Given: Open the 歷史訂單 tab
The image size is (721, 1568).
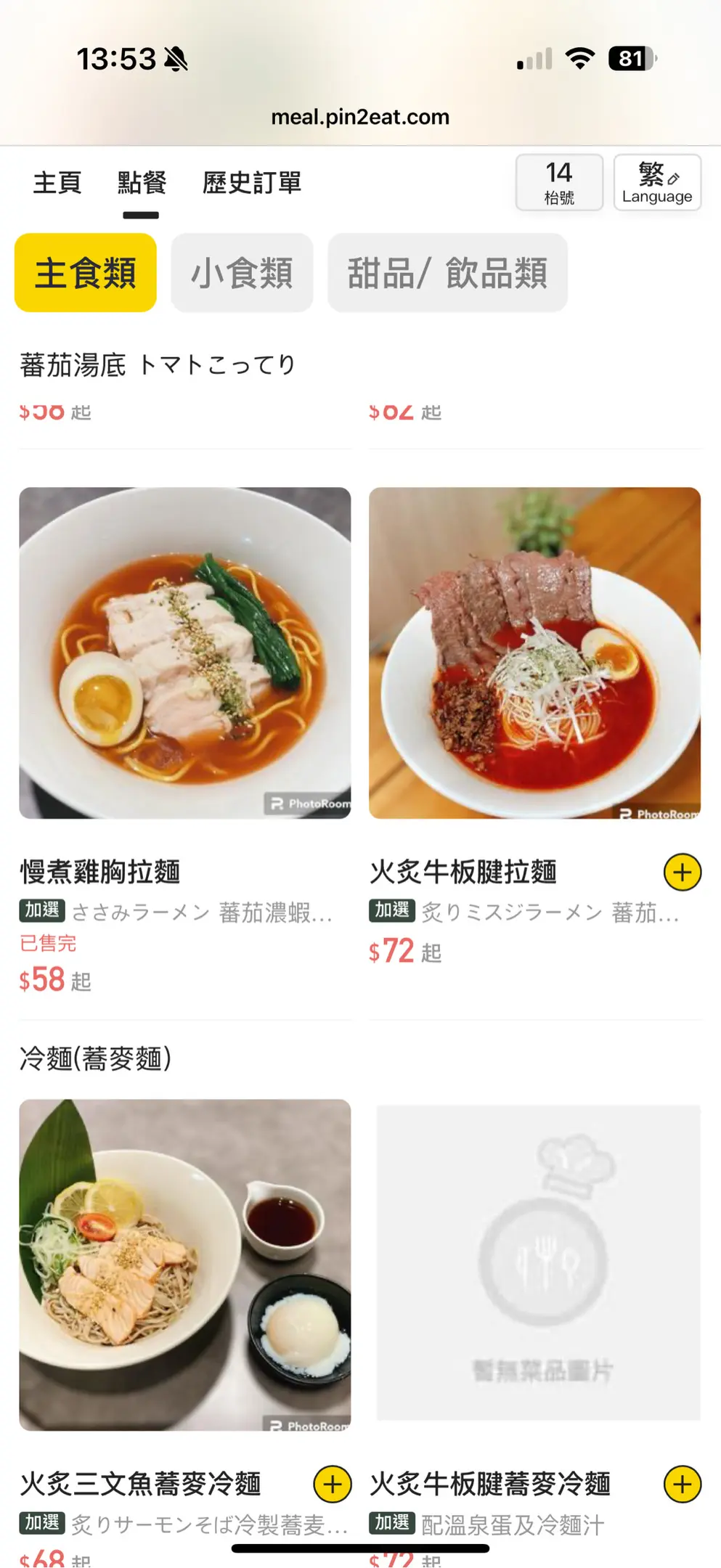Looking at the screenshot, I should (251, 183).
